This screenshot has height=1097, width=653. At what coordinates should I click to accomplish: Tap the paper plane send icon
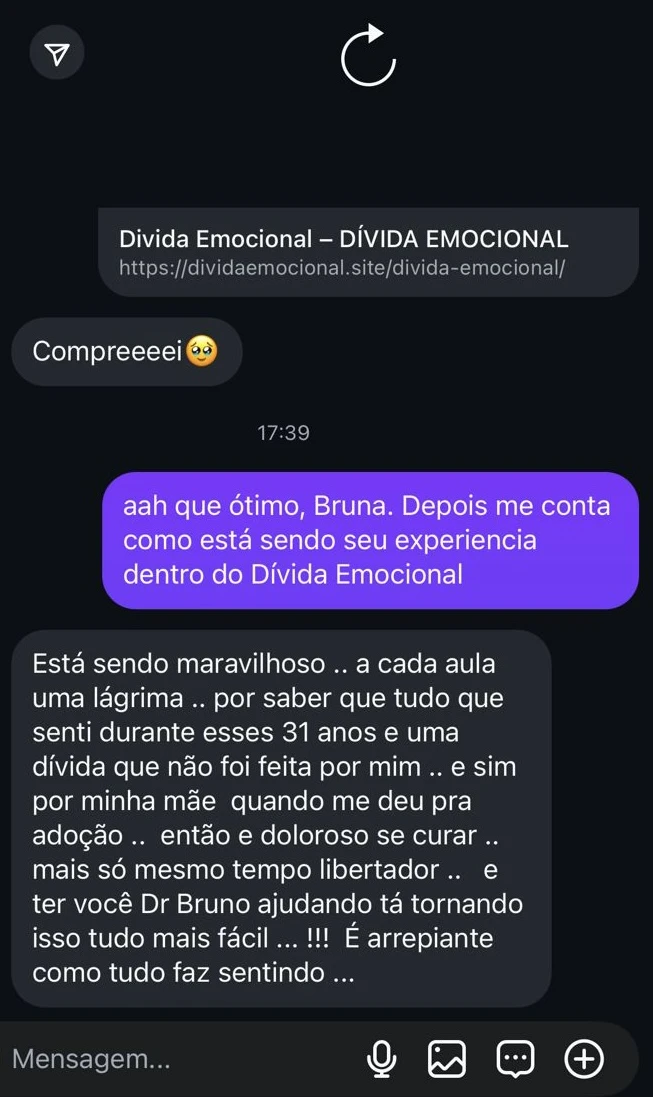point(57,54)
